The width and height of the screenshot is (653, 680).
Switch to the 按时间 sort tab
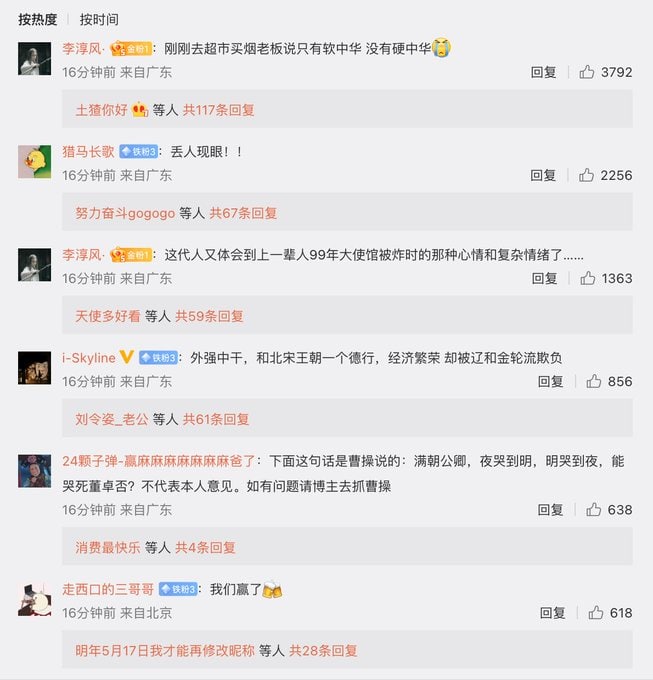[x=99, y=19]
